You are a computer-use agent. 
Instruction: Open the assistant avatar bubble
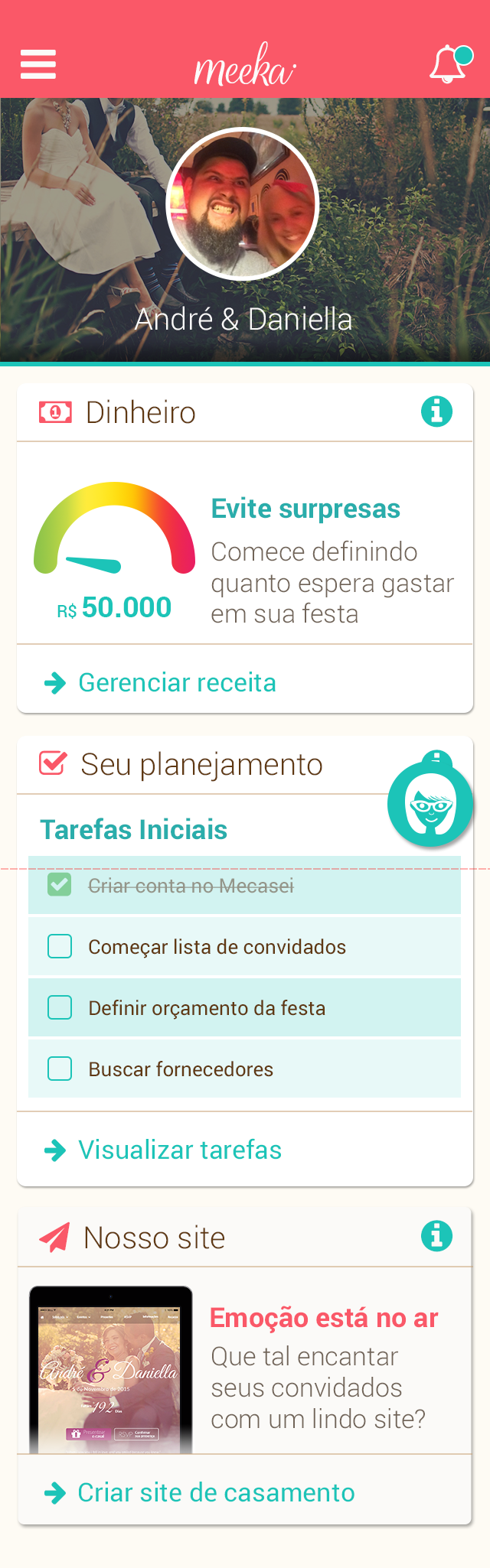(x=430, y=804)
